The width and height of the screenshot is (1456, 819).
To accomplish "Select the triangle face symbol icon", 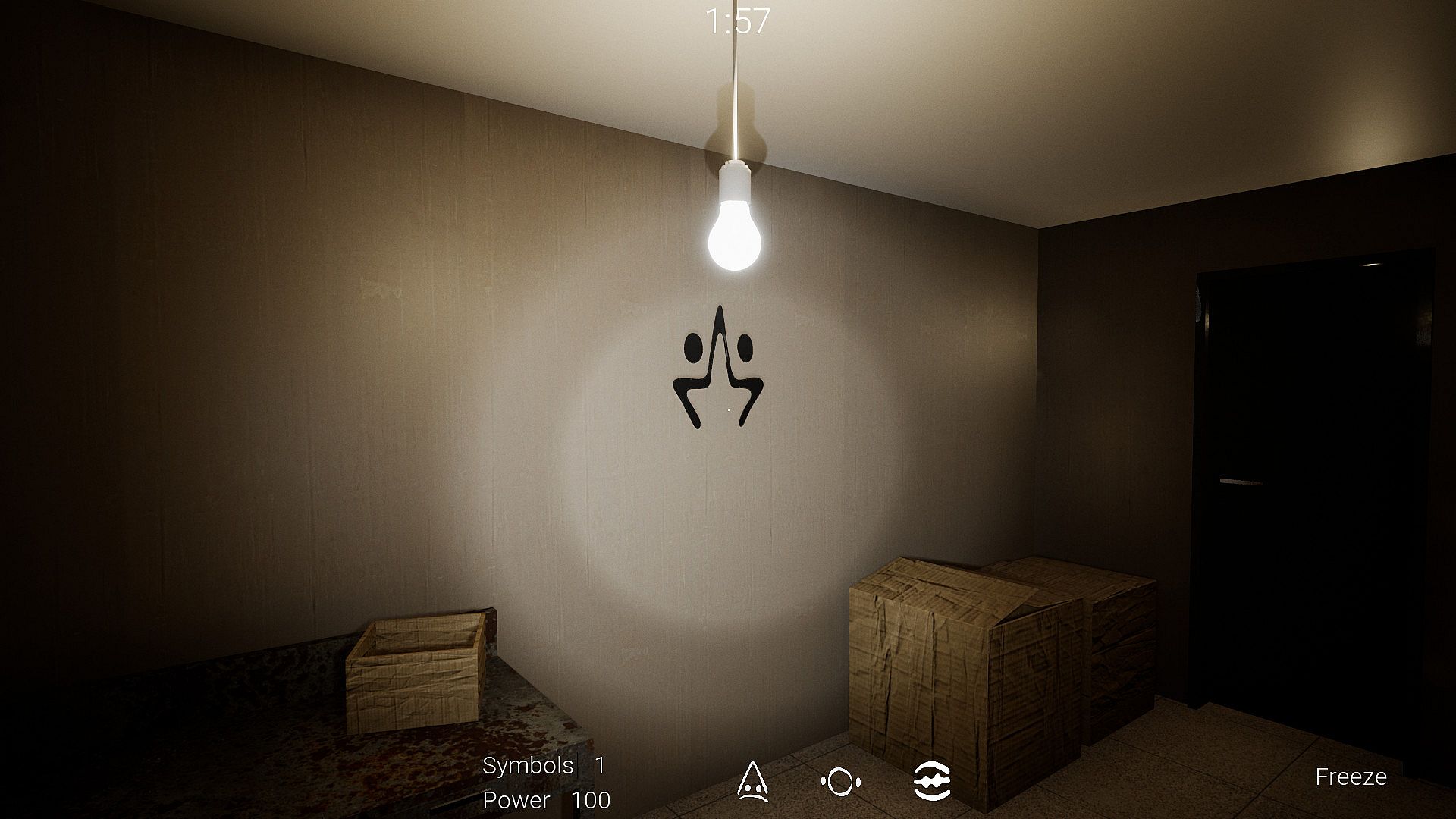I will 752,782.
